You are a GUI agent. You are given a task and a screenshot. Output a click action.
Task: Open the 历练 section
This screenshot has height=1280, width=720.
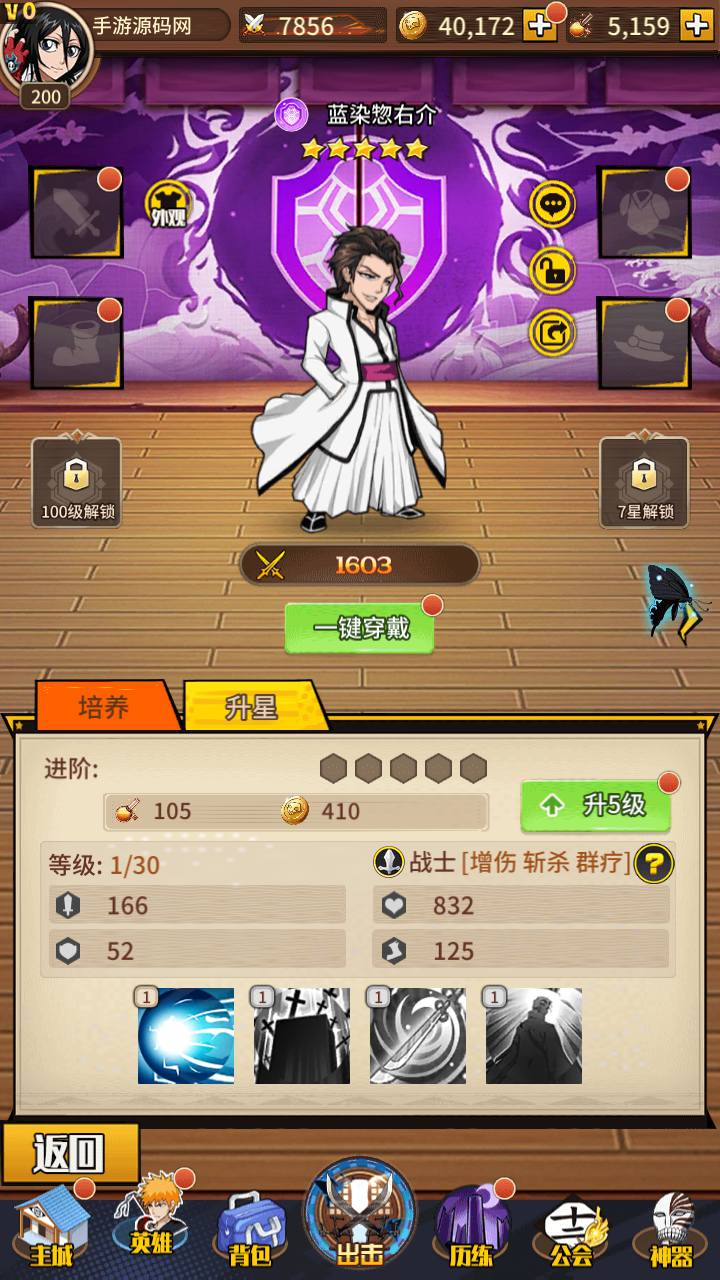pyautogui.click(x=471, y=1226)
